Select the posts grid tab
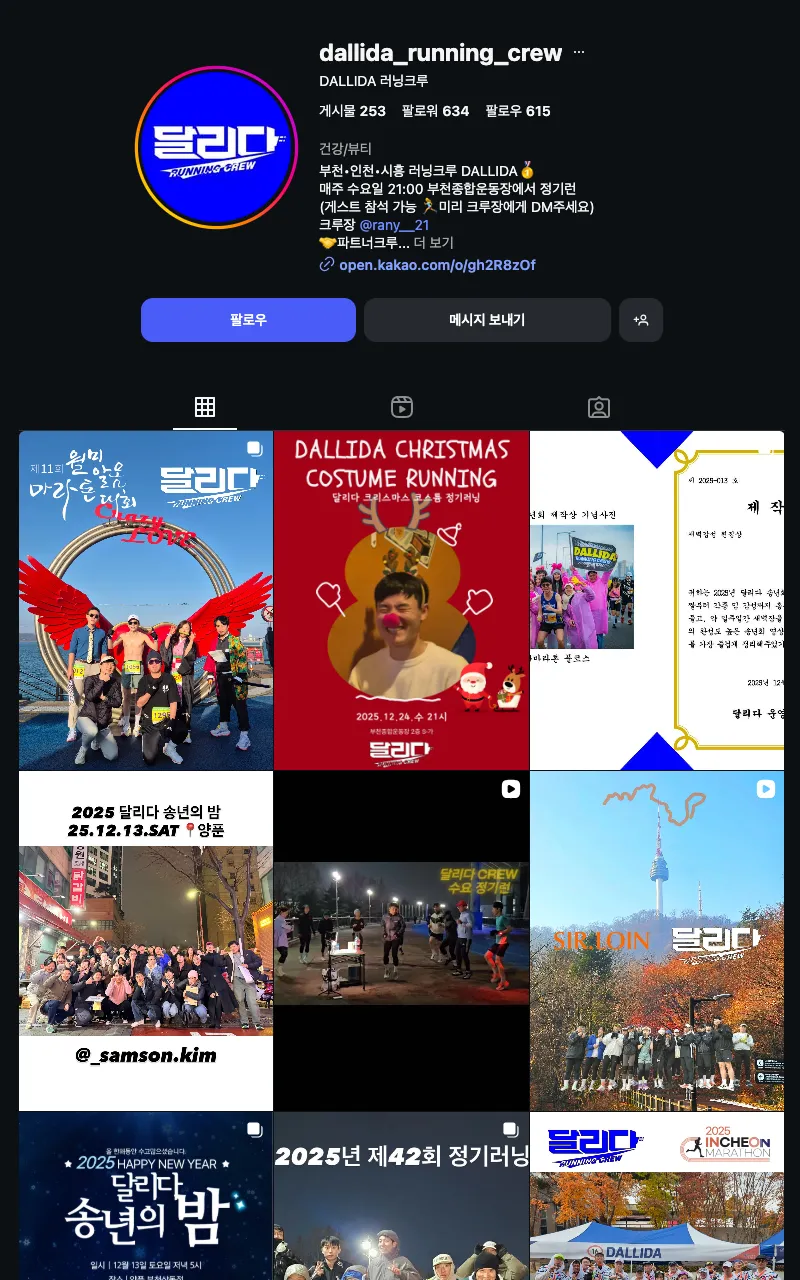This screenshot has height=1280, width=800. point(205,407)
